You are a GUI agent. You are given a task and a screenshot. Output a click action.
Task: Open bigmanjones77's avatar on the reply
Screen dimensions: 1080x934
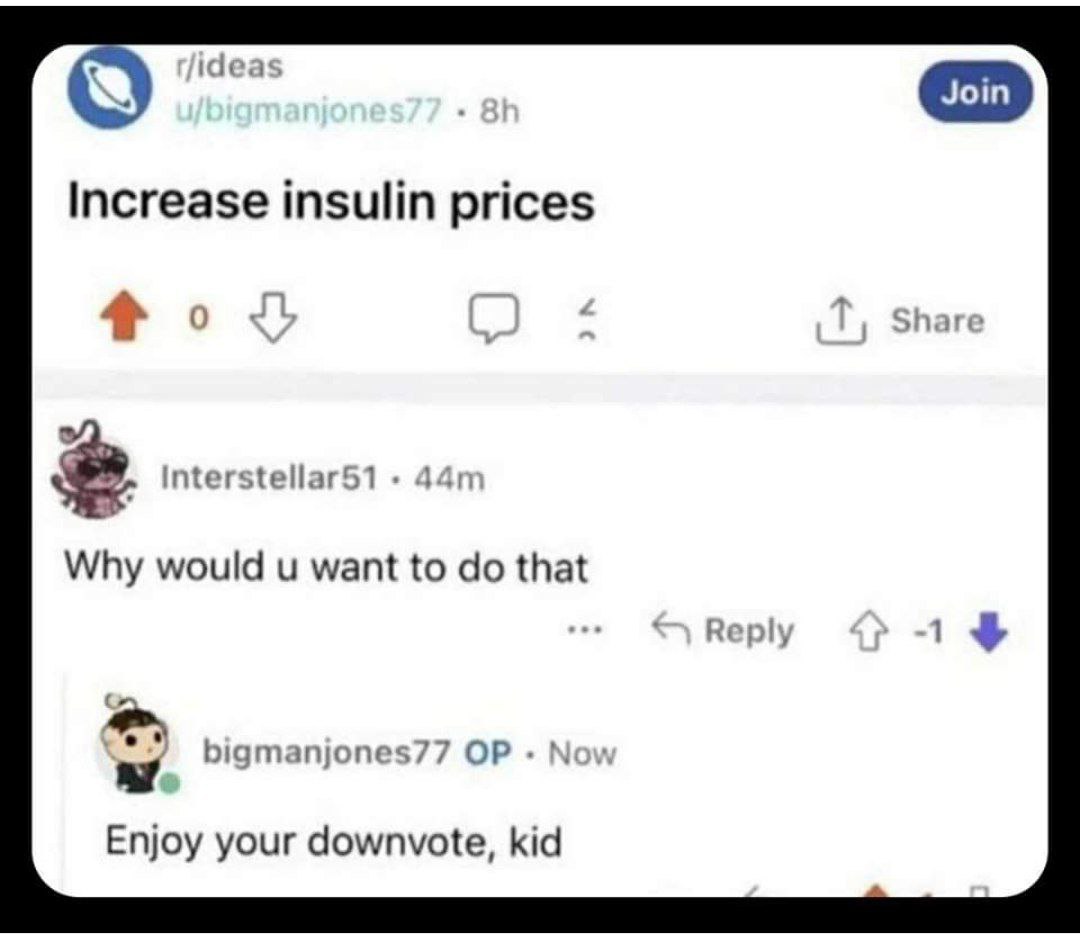tap(137, 750)
